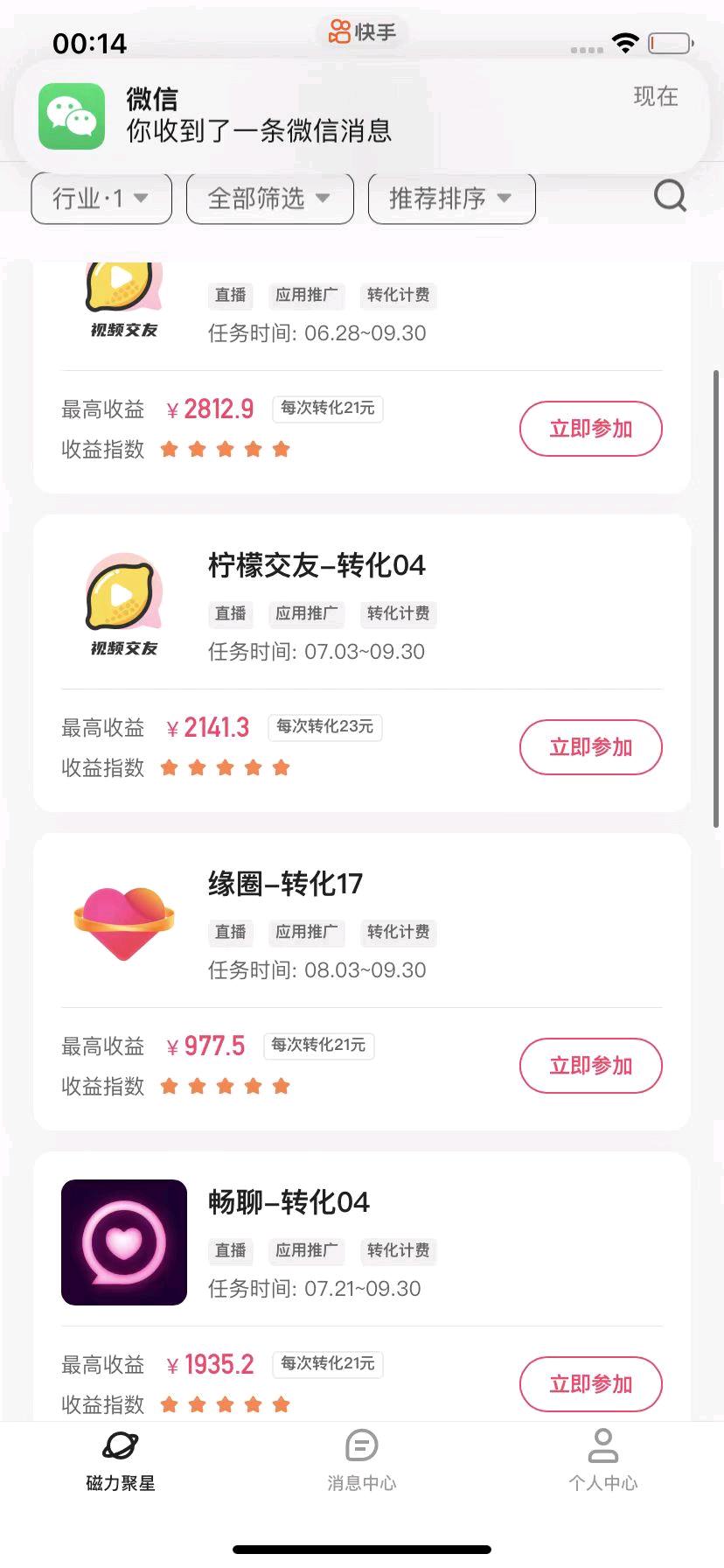The image size is (724, 1568).
Task: Open the 全部筛选 dropdown
Action: click(x=269, y=199)
